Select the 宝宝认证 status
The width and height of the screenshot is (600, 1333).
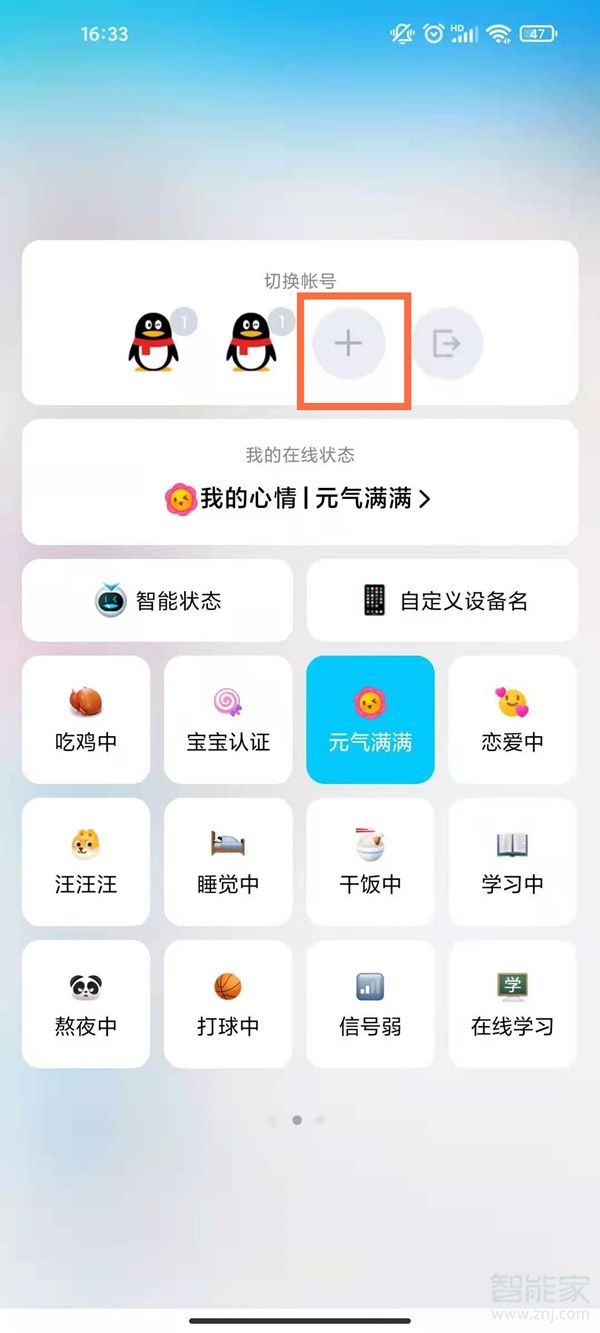coord(228,720)
